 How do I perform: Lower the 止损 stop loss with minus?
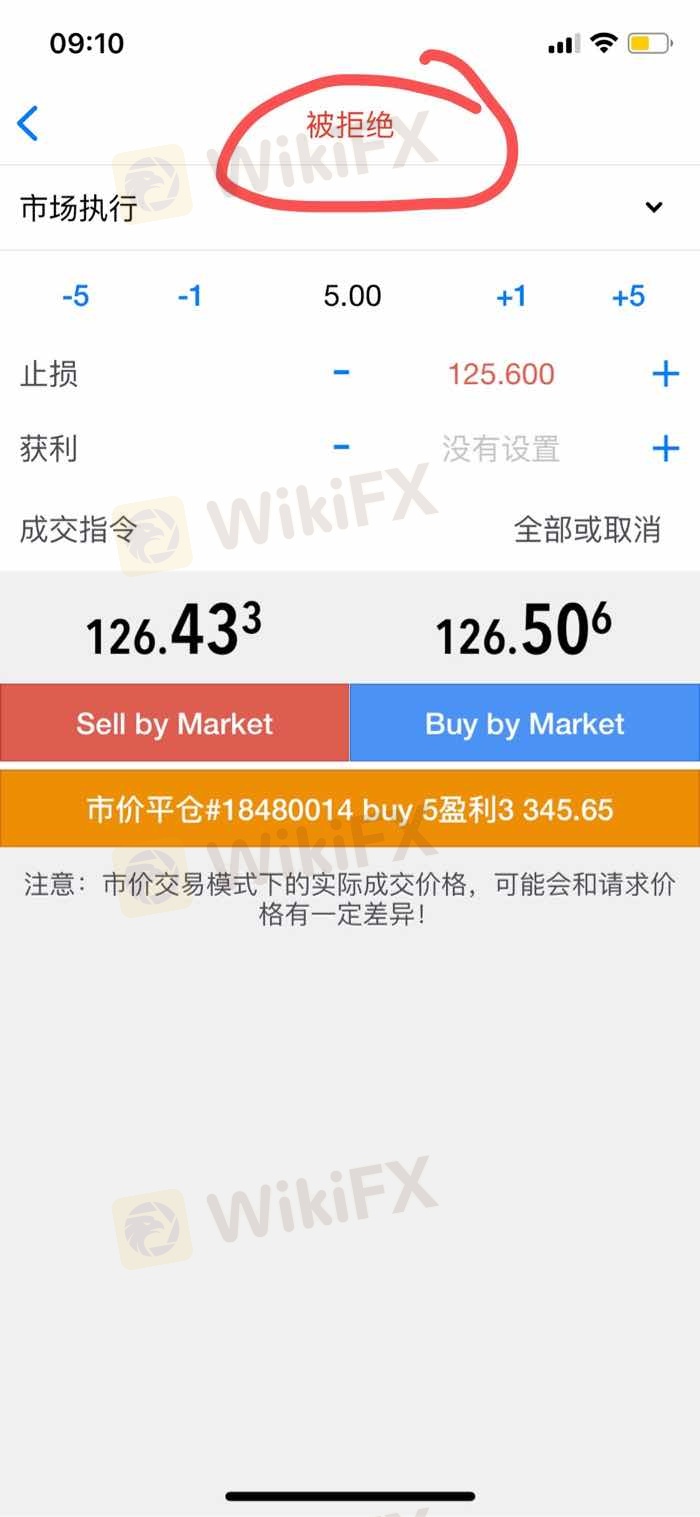click(341, 373)
